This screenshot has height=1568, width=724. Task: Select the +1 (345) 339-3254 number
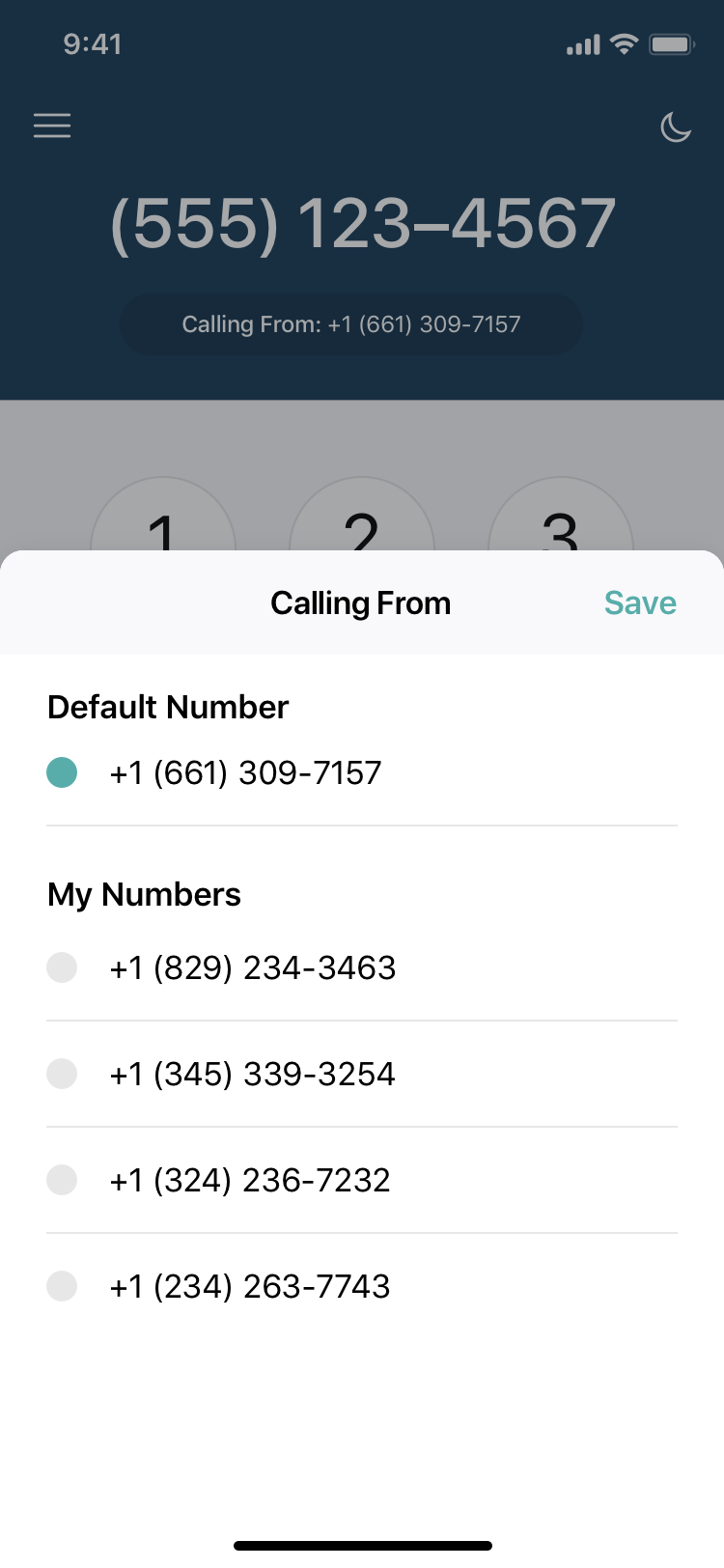(62, 1074)
